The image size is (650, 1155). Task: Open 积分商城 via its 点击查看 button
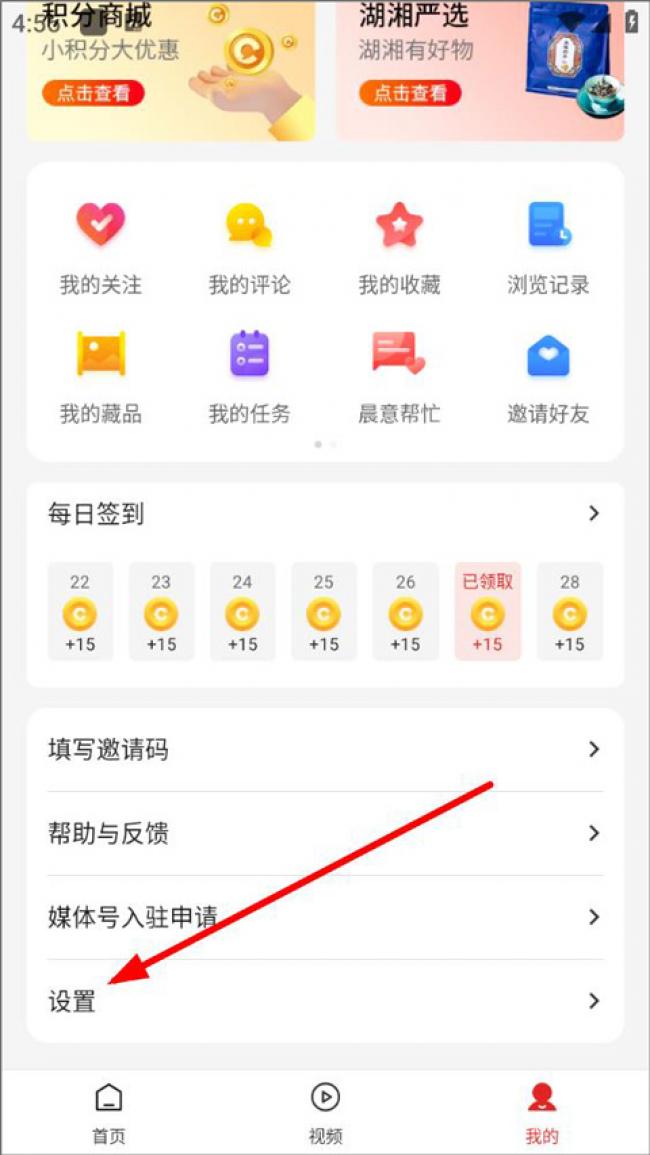click(93, 94)
